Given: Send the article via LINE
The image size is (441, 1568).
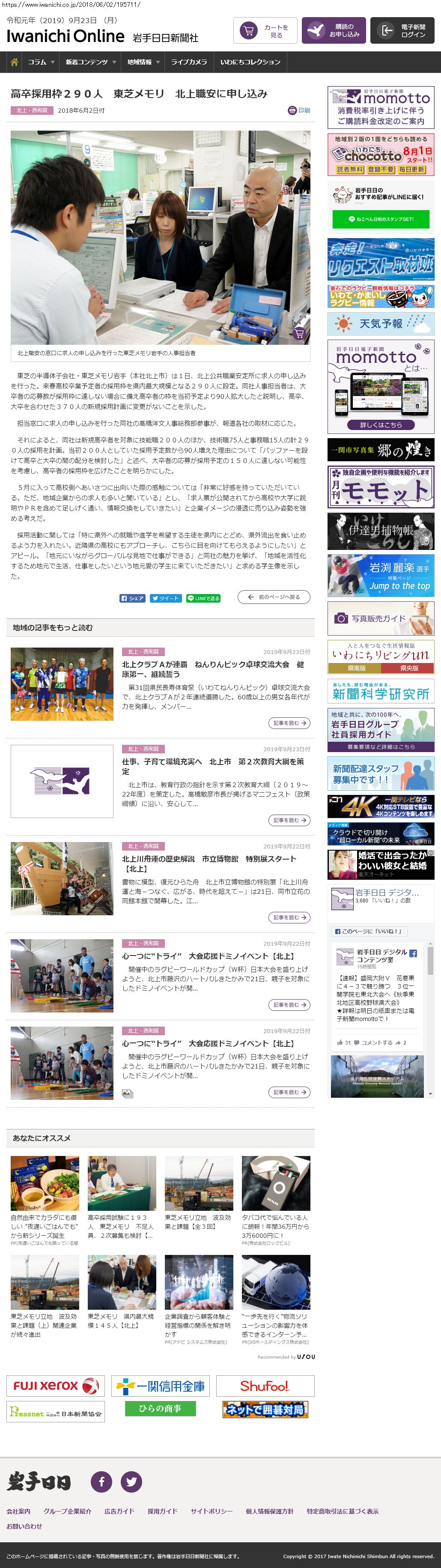Looking at the screenshot, I should tap(203, 598).
